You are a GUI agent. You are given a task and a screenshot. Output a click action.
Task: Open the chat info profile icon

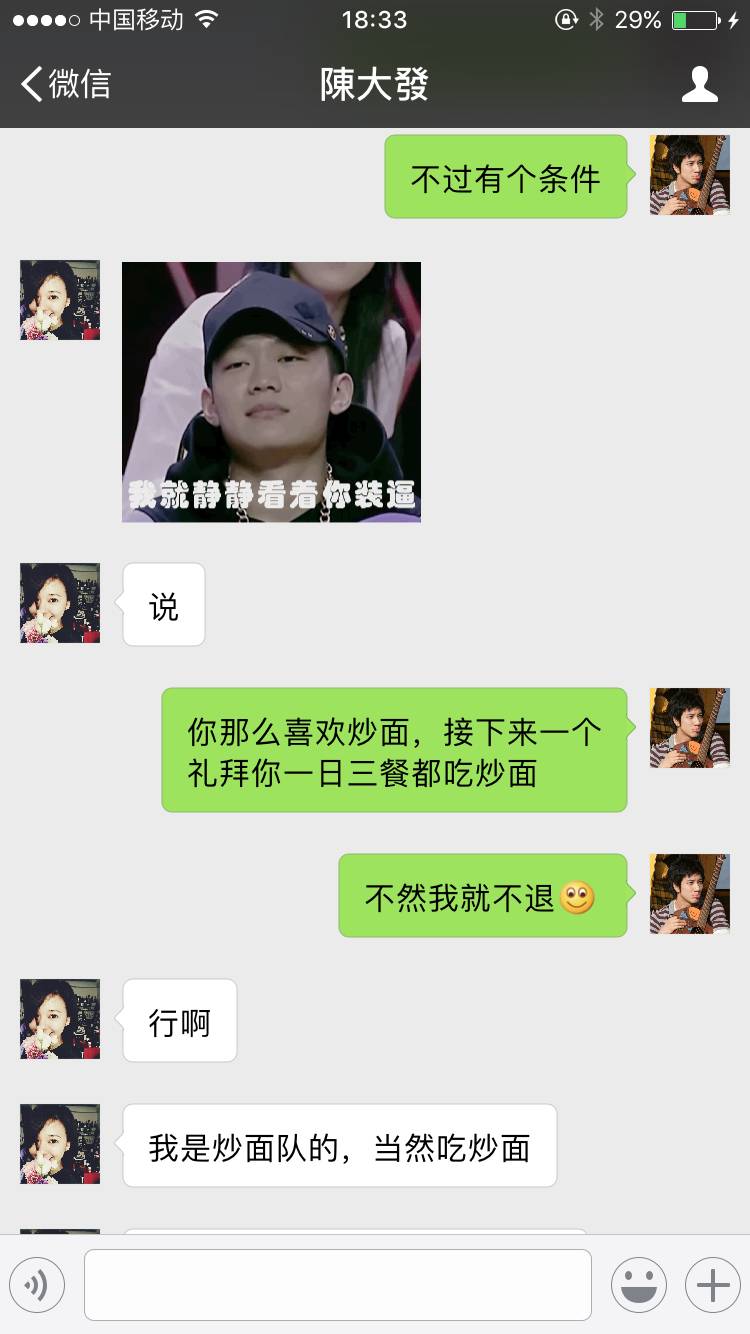pyautogui.click(x=699, y=85)
